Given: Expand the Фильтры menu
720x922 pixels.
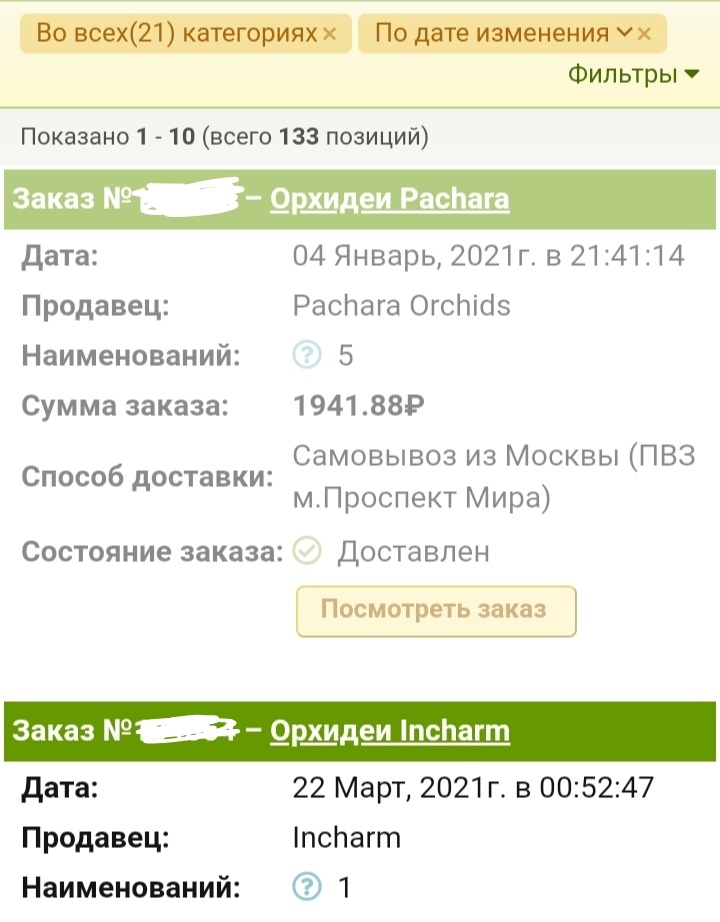Looking at the screenshot, I should click(633, 74).
